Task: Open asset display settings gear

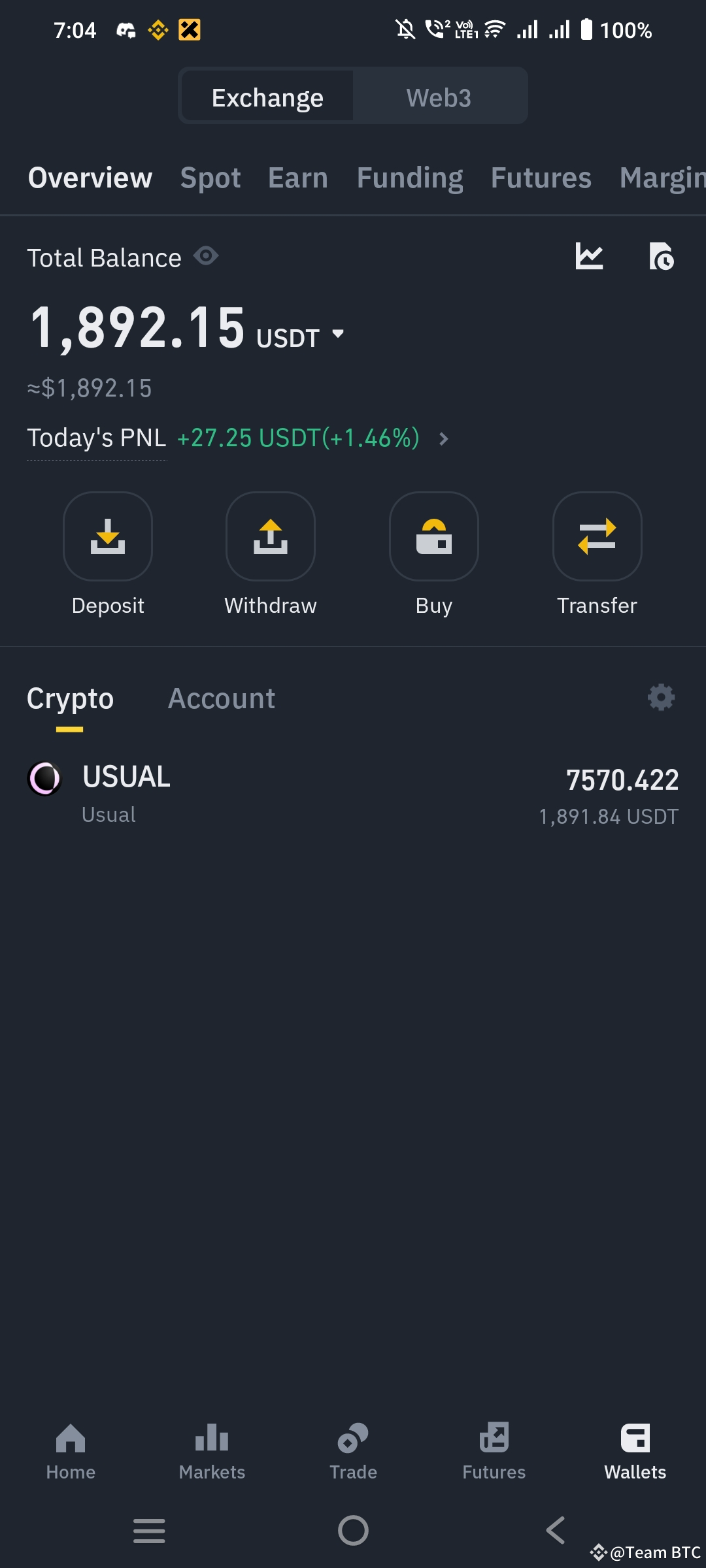Action: click(x=661, y=697)
